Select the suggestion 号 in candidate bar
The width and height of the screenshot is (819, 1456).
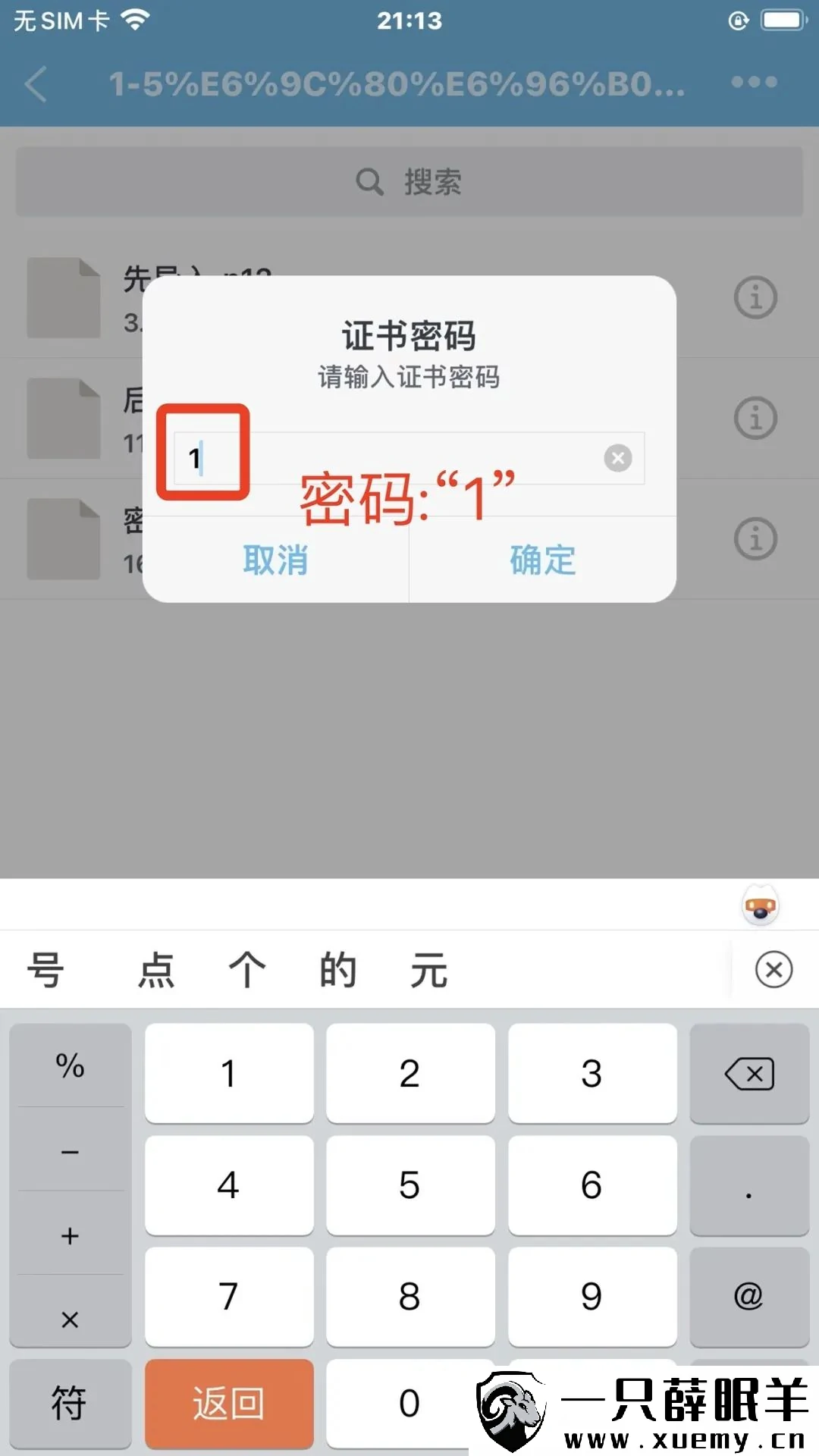click(x=45, y=970)
